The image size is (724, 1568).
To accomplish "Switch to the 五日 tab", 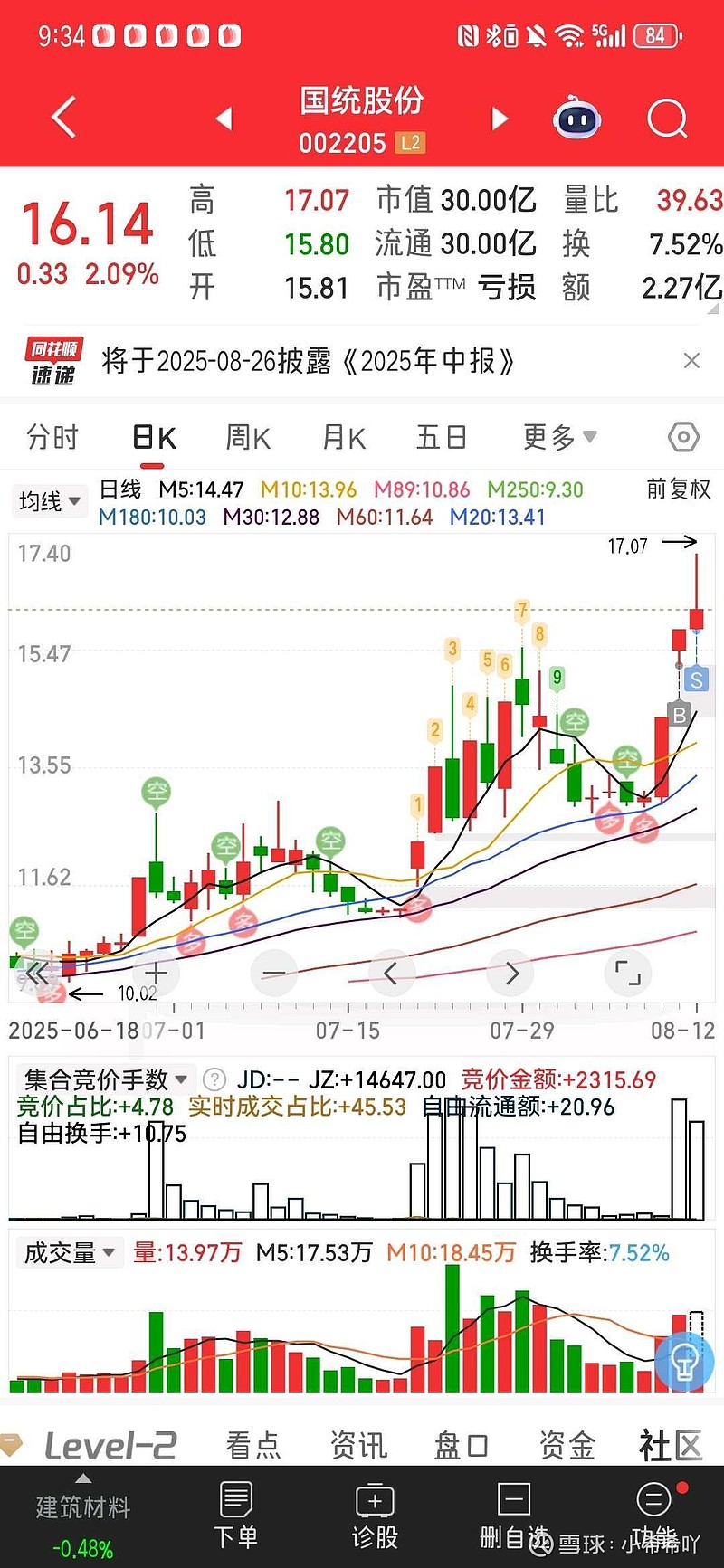I will pos(442,437).
